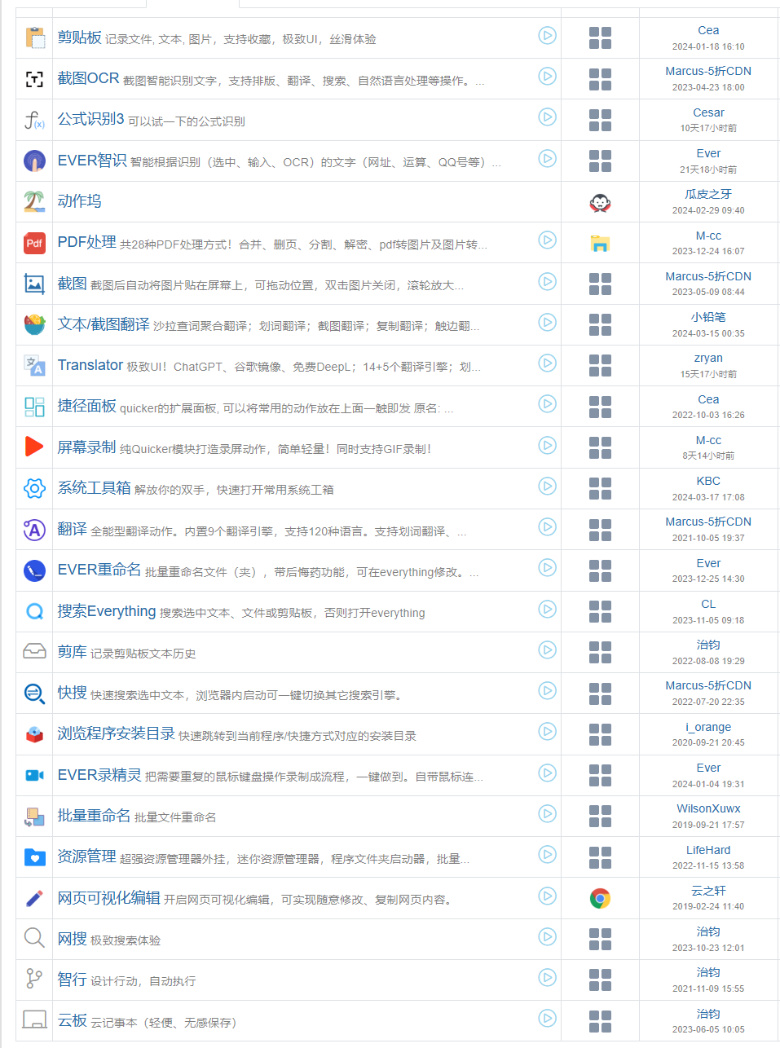The width and height of the screenshot is (780, 1048).
Task: Open 网页可视化编辑 action link
Action: coord(109,898)
